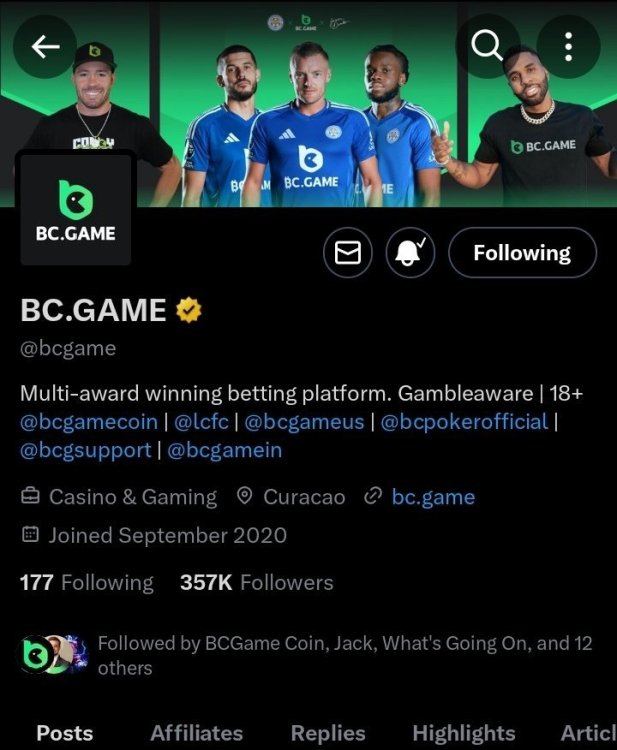The height and width of the screenshot is (750, 617).
Task: Tap the Following button
Action: coord(521,254)
